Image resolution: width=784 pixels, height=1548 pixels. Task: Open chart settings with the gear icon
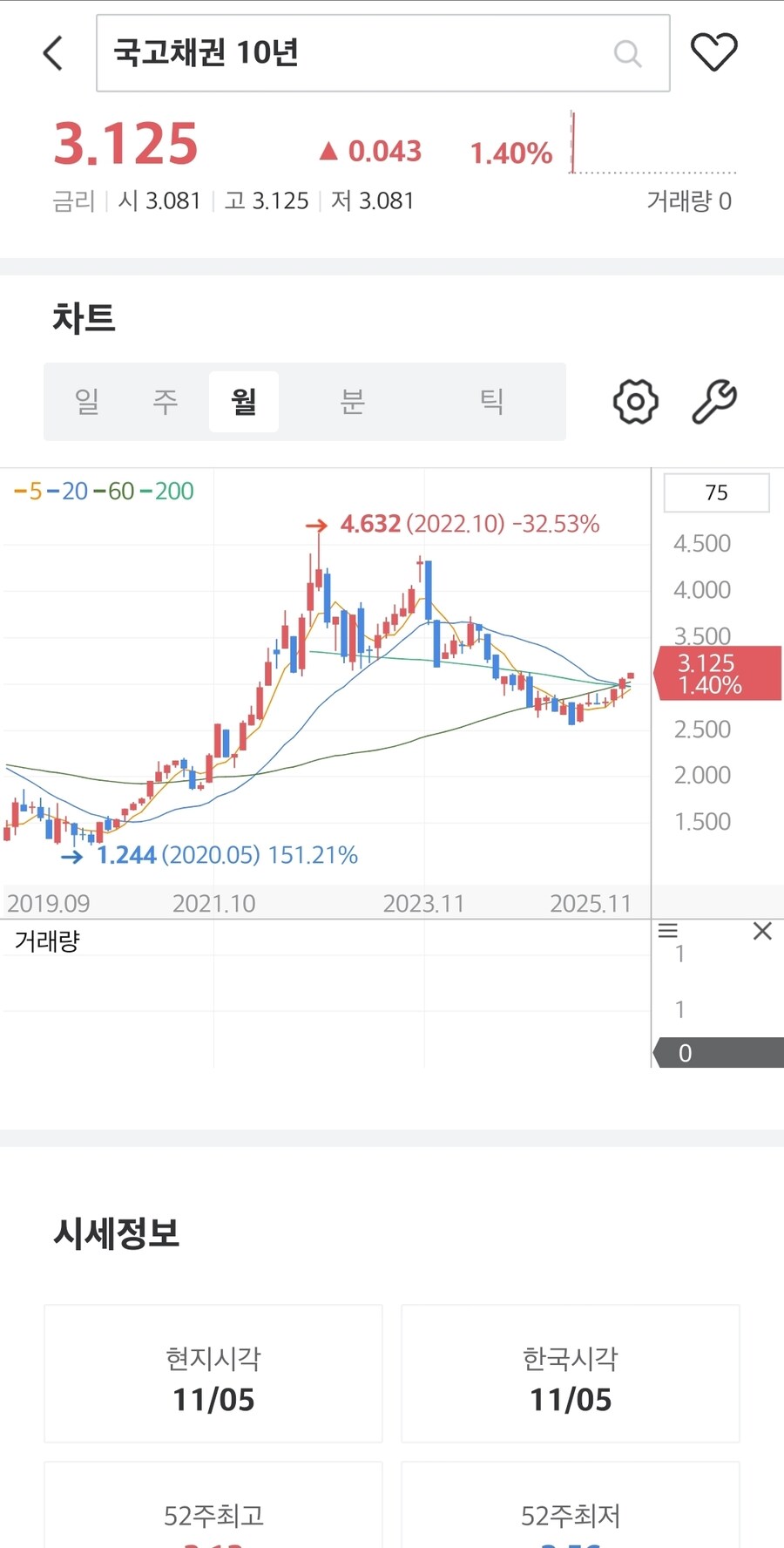(x=635, y=401)
